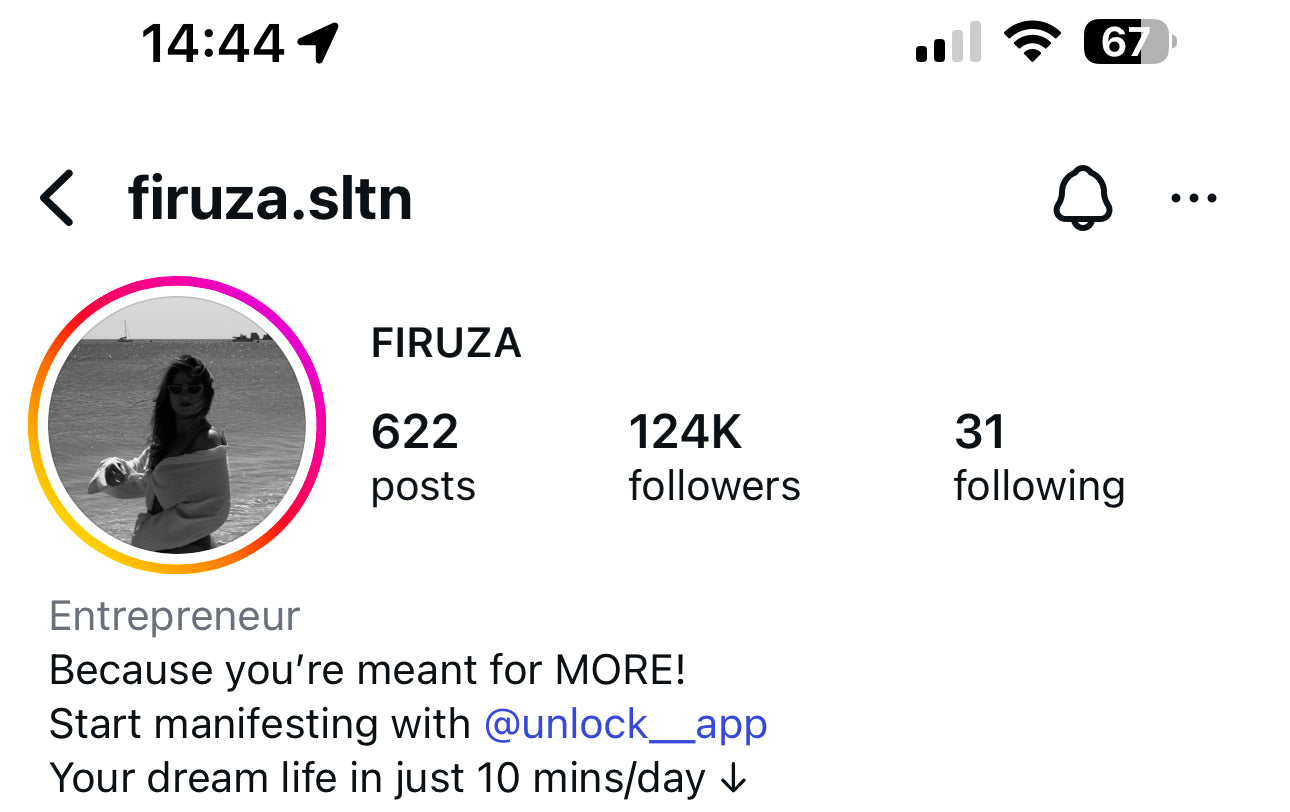This screenshot has height=812, width=1290.
Task: Tap the 622 posts count
Action: (422, 458)
